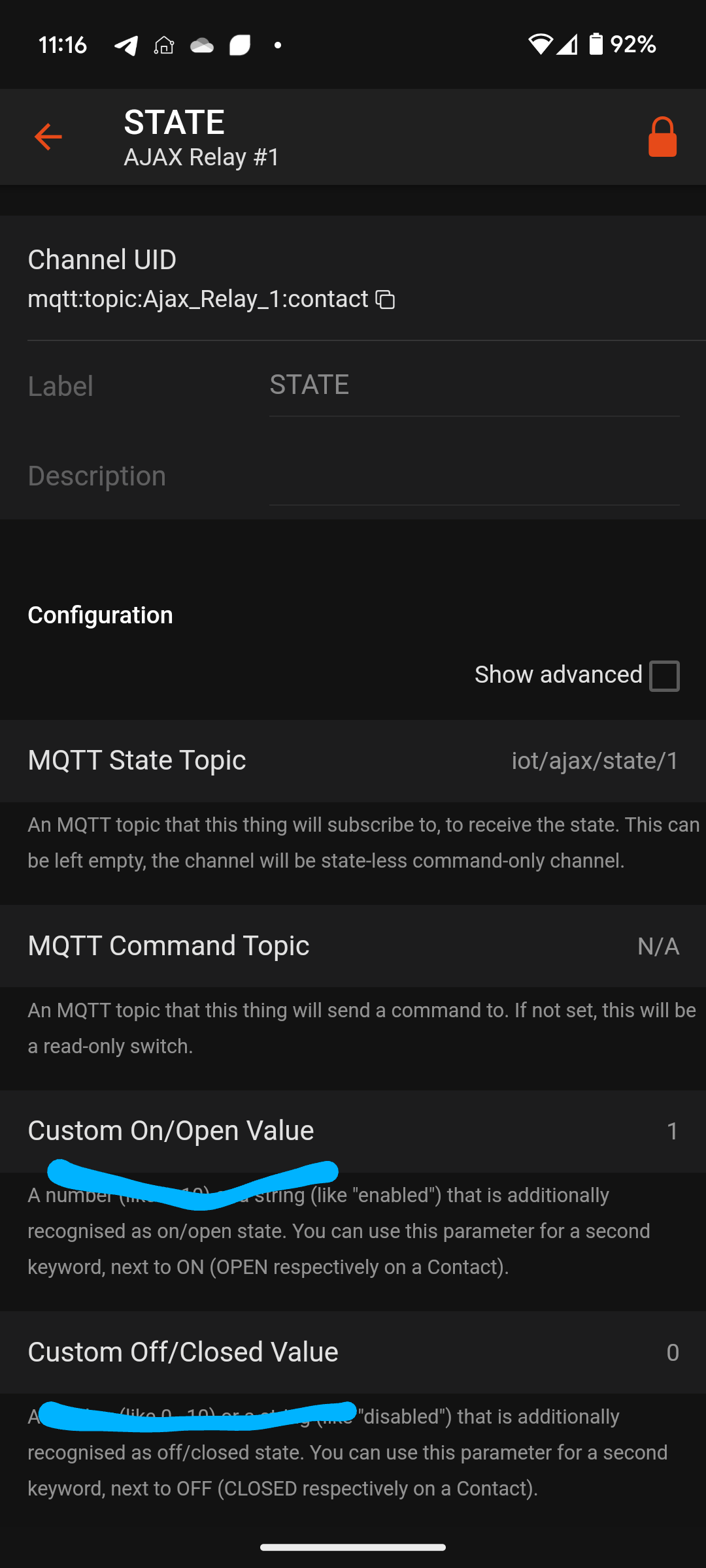Image resolution: width=706 pixels, height=1568 pixels.
Task: Enable the Show advanced checkbox
Action: pyautogui.click(x=664, y=676)
